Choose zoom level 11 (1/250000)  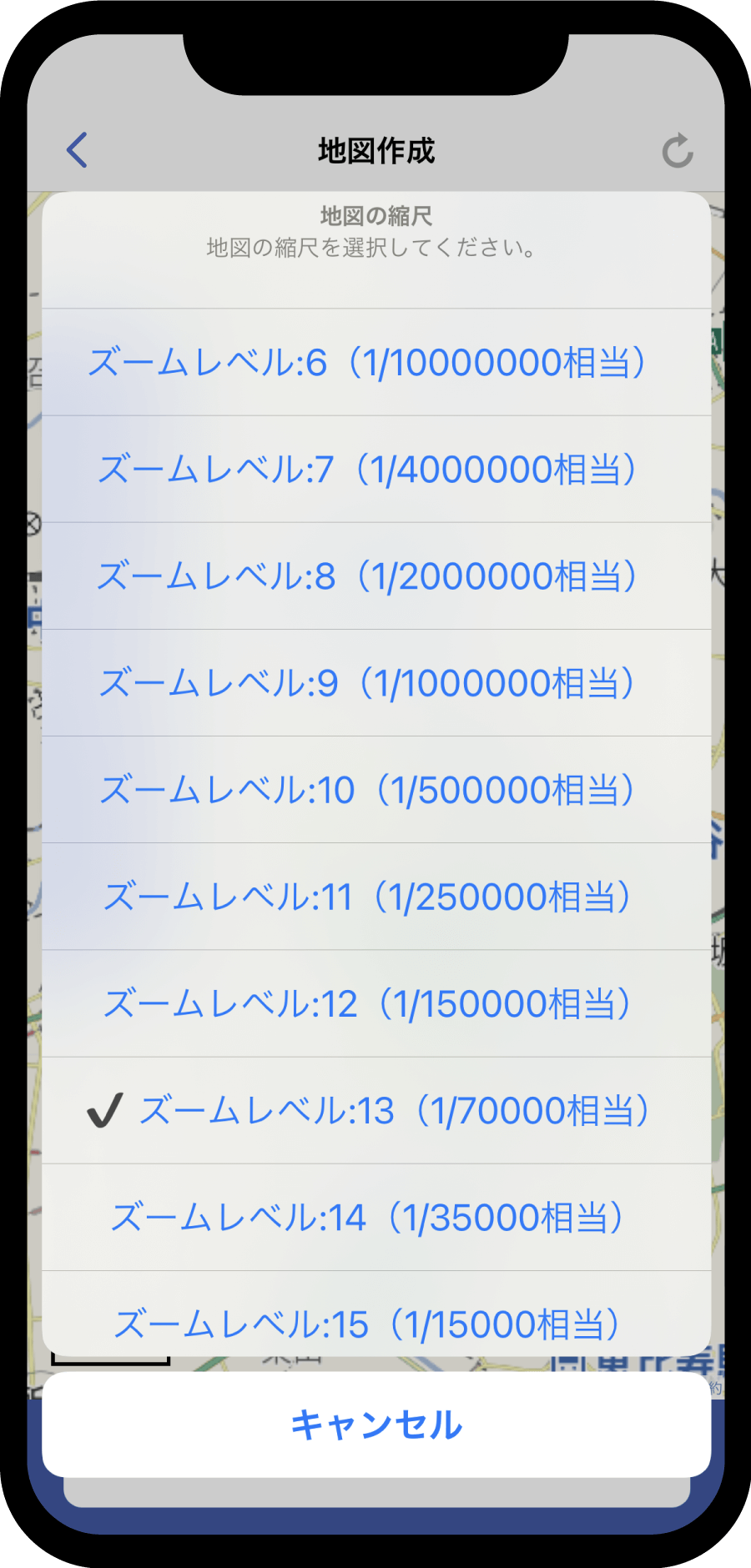pos(375,897)
